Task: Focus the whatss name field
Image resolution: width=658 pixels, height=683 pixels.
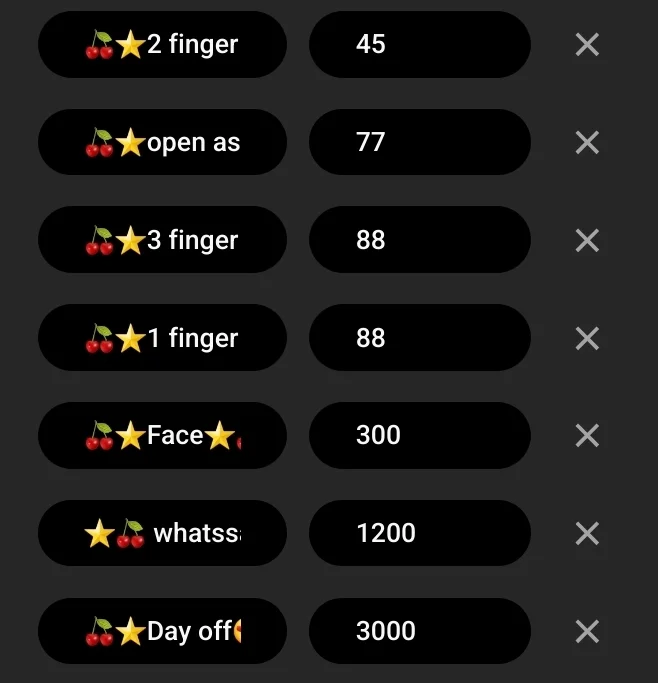Action: (x=162, y=533)
